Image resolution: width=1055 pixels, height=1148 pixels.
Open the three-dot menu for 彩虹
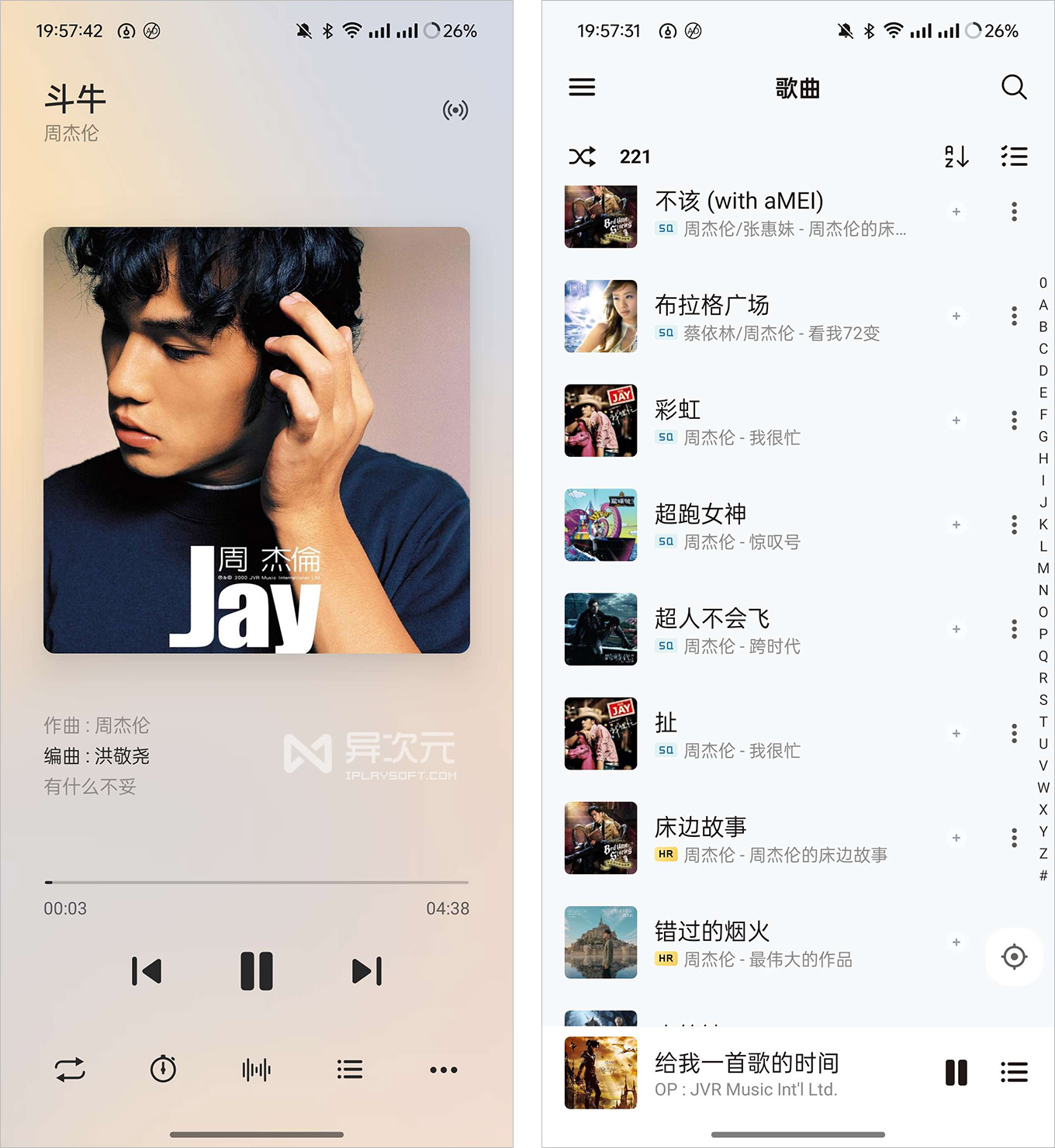coord(1014,420)
